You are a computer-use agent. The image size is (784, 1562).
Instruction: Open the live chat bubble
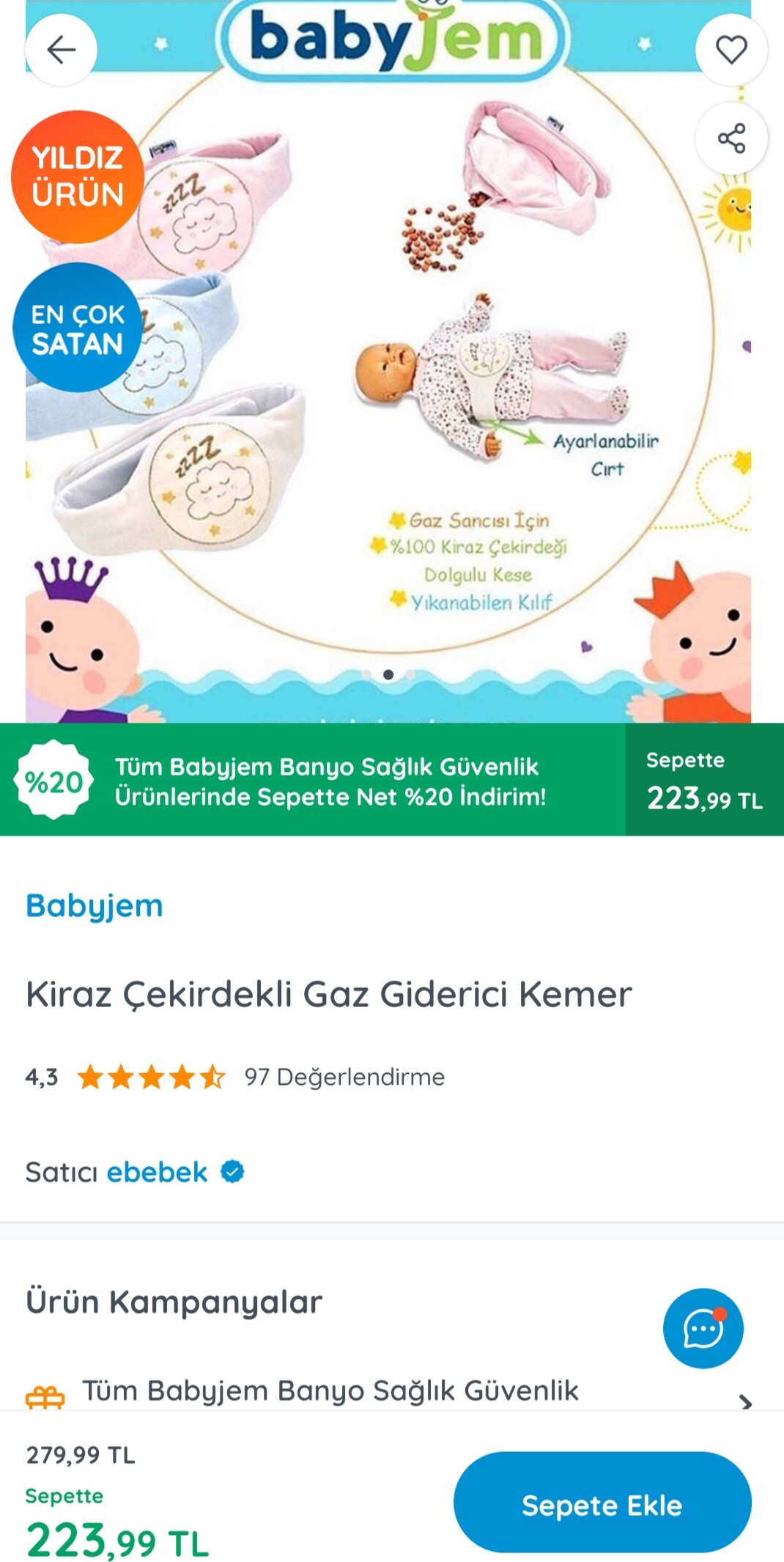coord(703,1328)
